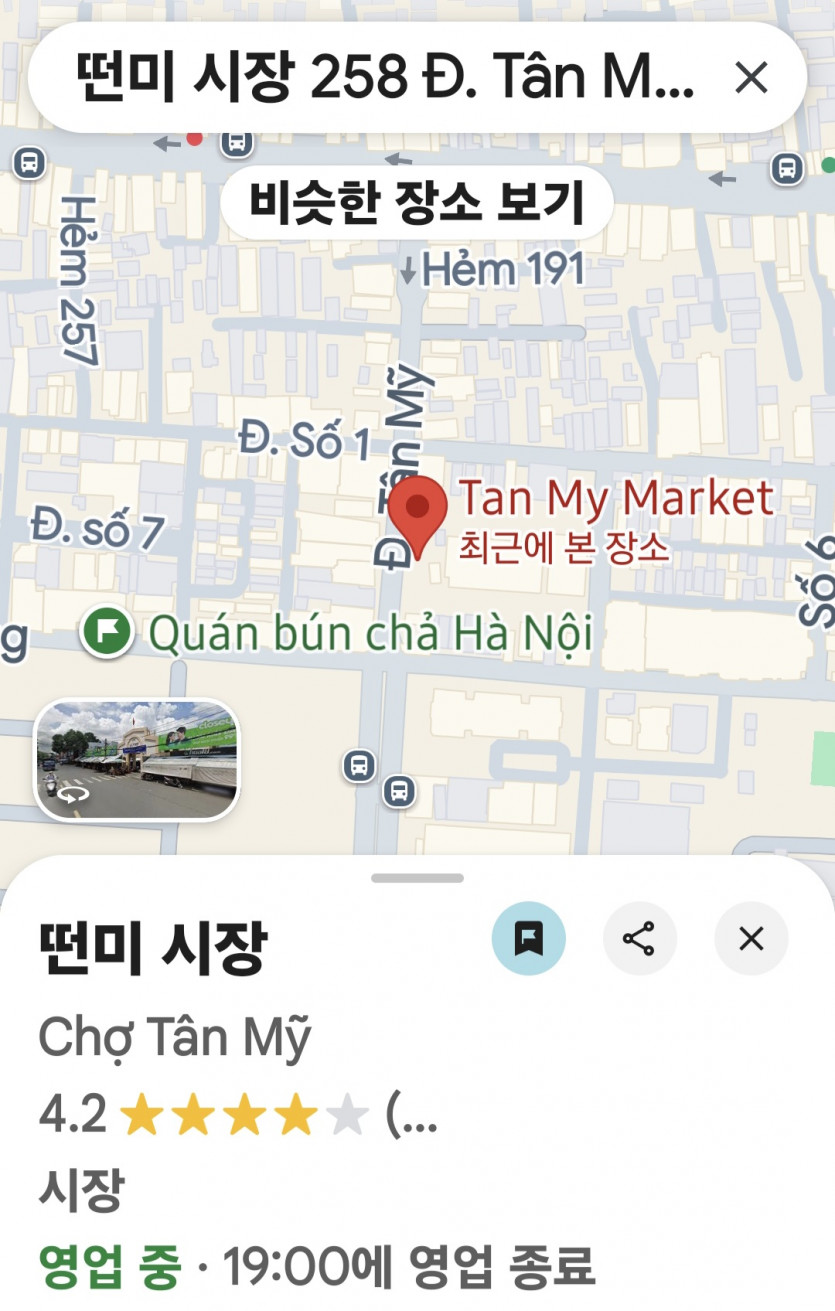835x1311 pixels.
Task: Share the 떤미 시장 place
Action: pos(639,939)
